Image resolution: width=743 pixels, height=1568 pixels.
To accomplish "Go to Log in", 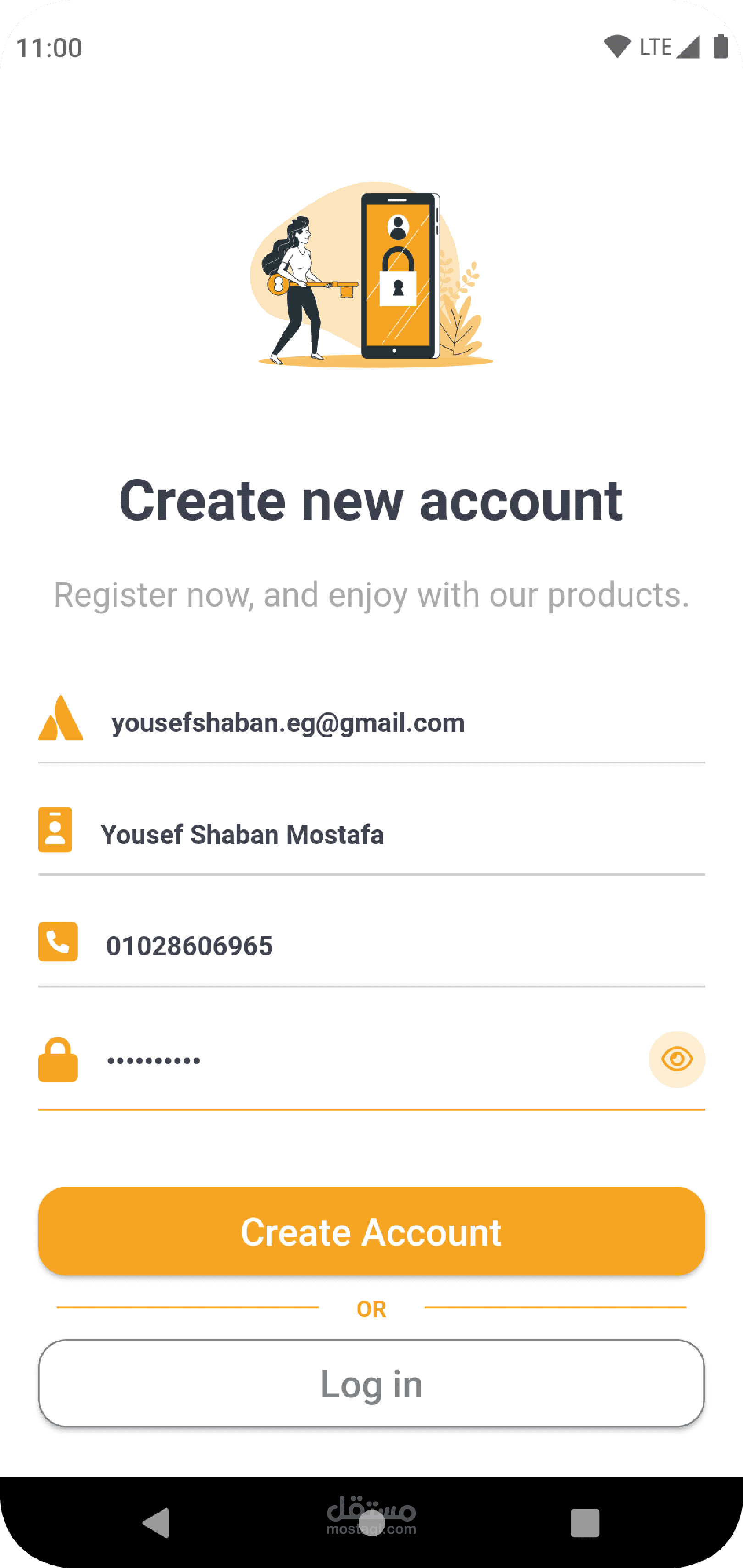I will tap(371, 1384).
